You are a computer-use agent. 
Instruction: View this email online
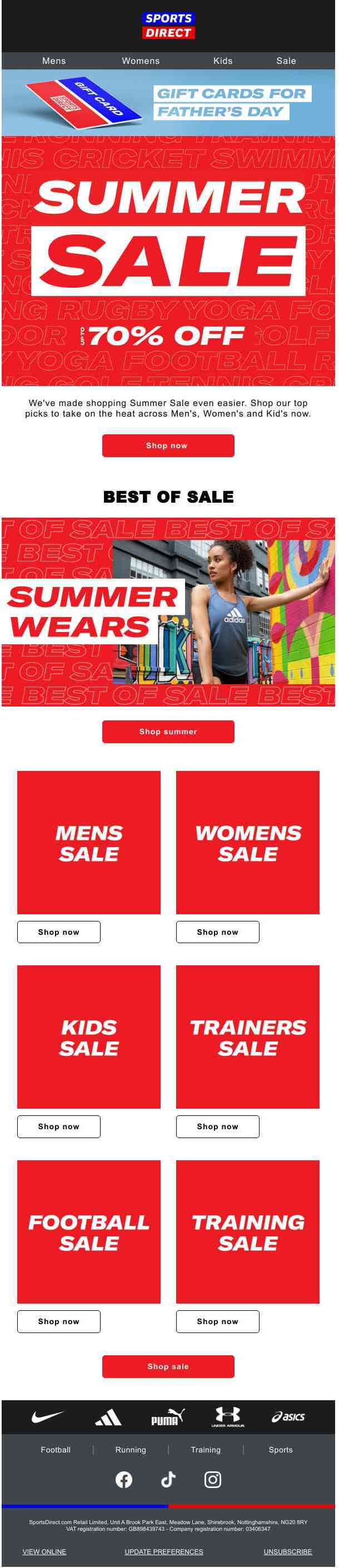[x=44, y=1551]
